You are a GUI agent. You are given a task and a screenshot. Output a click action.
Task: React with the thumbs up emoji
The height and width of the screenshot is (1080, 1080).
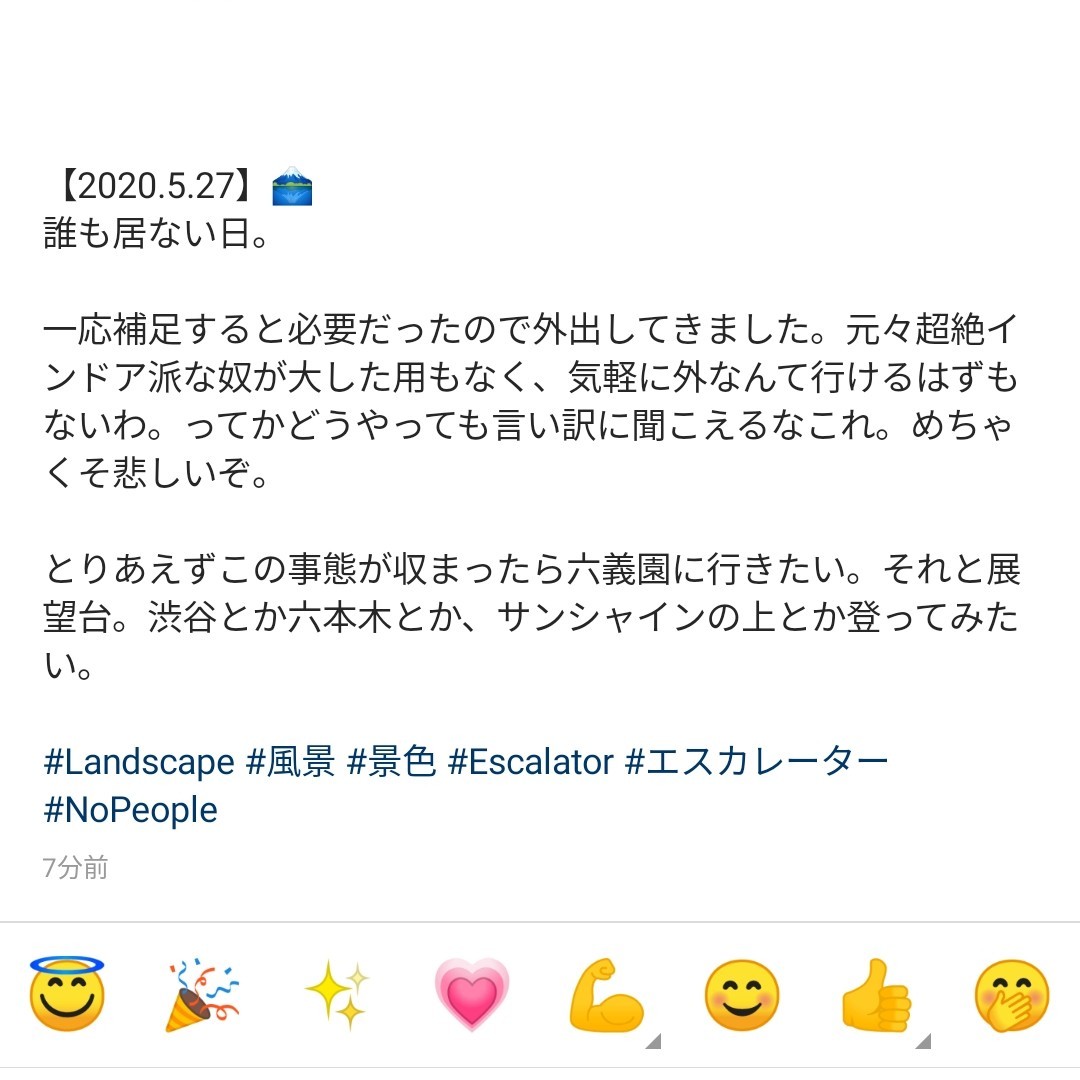[x=877, y=994]
